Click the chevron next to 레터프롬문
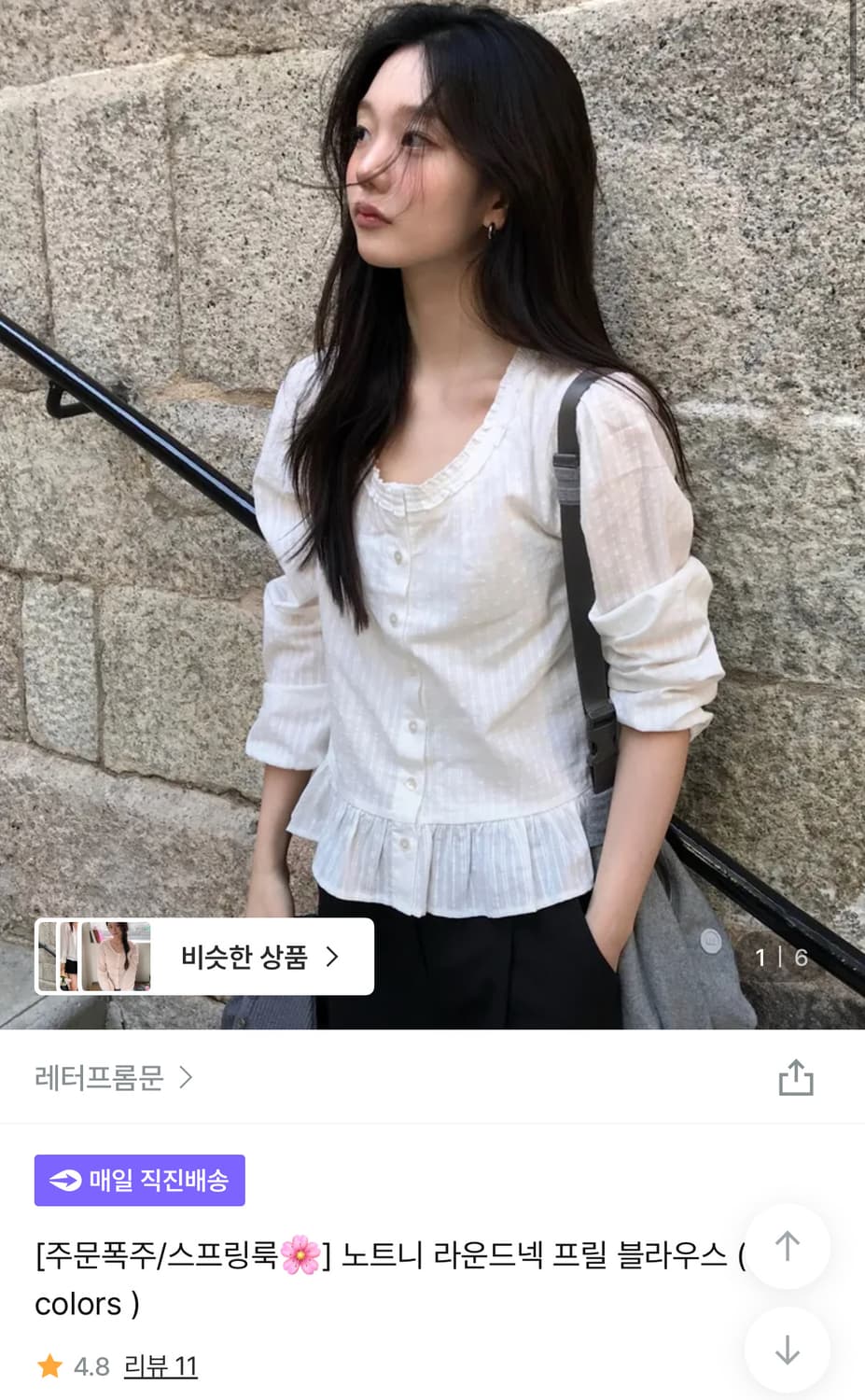This screenshot has height=1400, width=865. (x=187, y=1078)
